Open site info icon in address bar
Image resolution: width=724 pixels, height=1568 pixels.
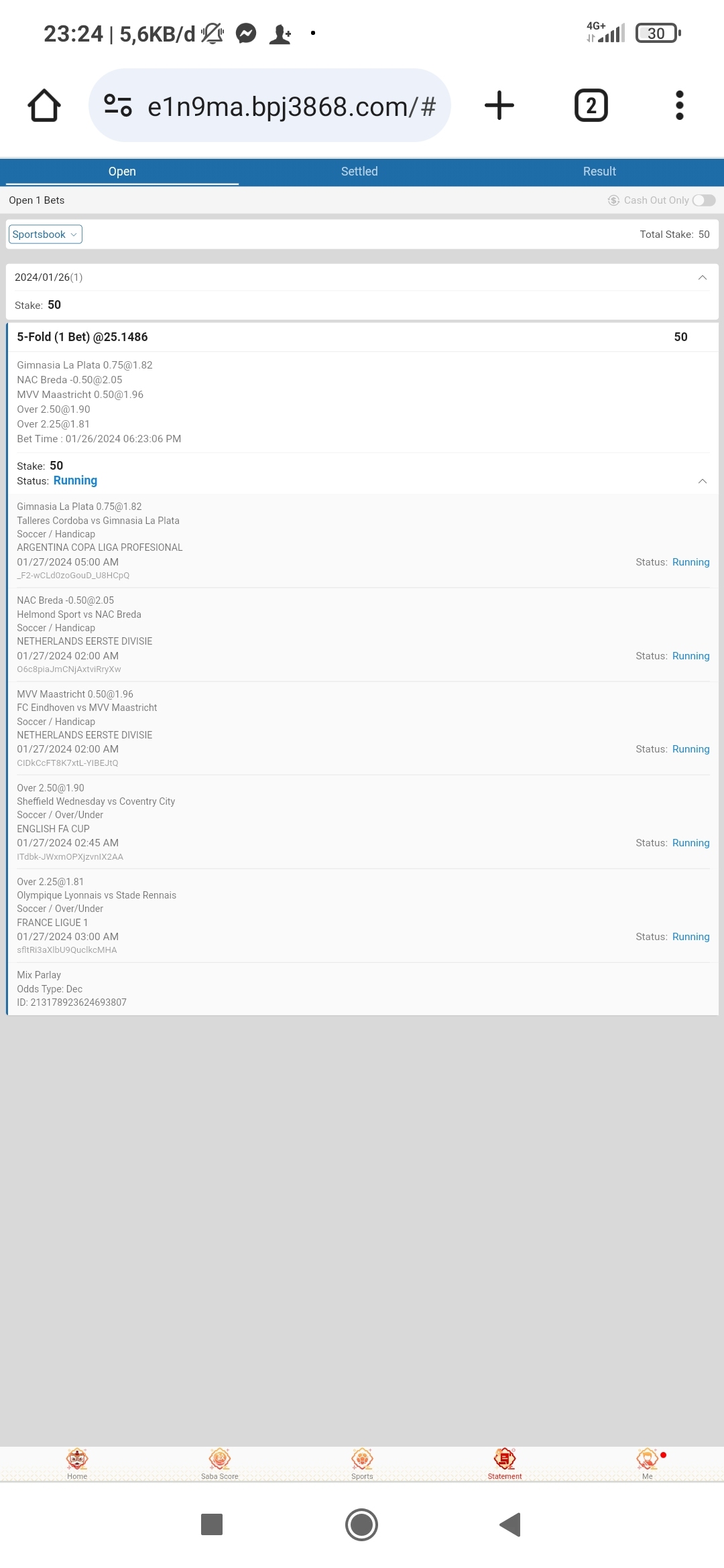(x=118, y=106)
